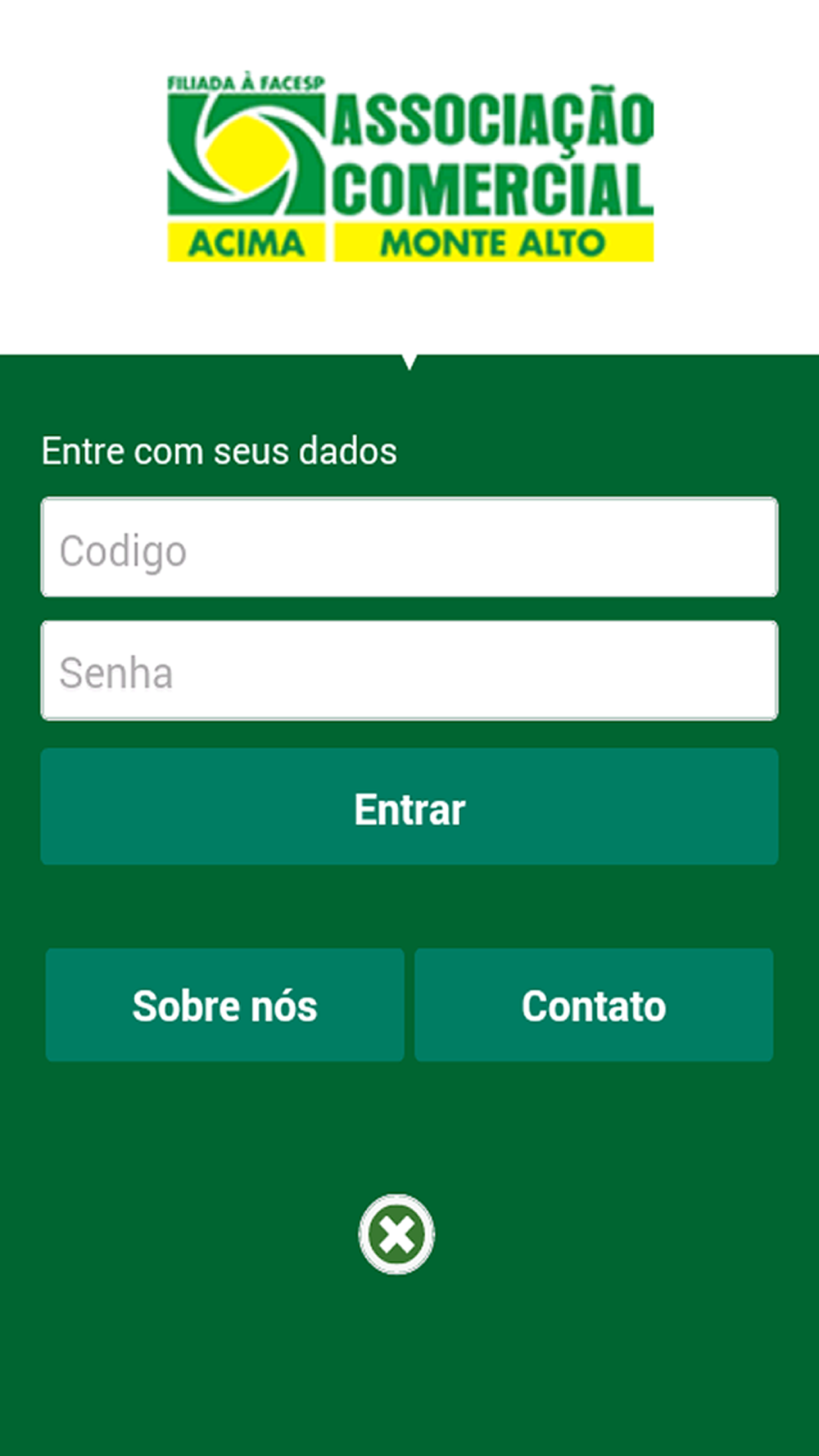Focus the Senha password field

click(x=409, y=671)
